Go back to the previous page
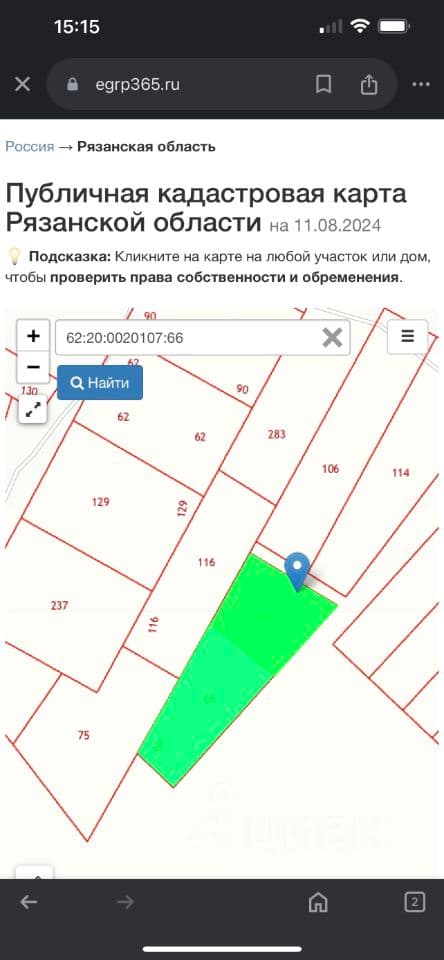 pyautogui.click(x=29, y=901)
